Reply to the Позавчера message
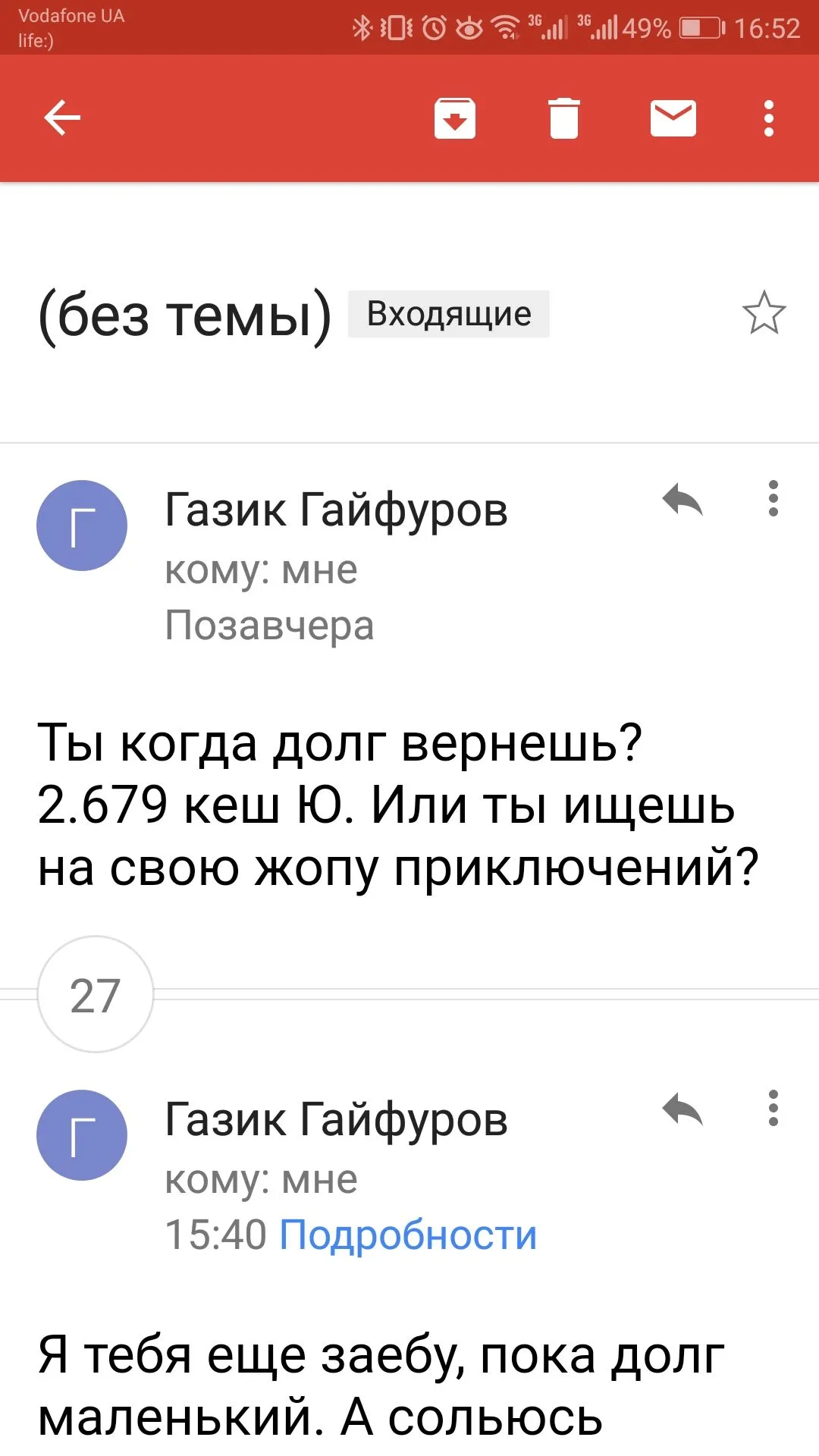Image resolution: width=819 pixels, height=1456 pixels. [682, 500]
